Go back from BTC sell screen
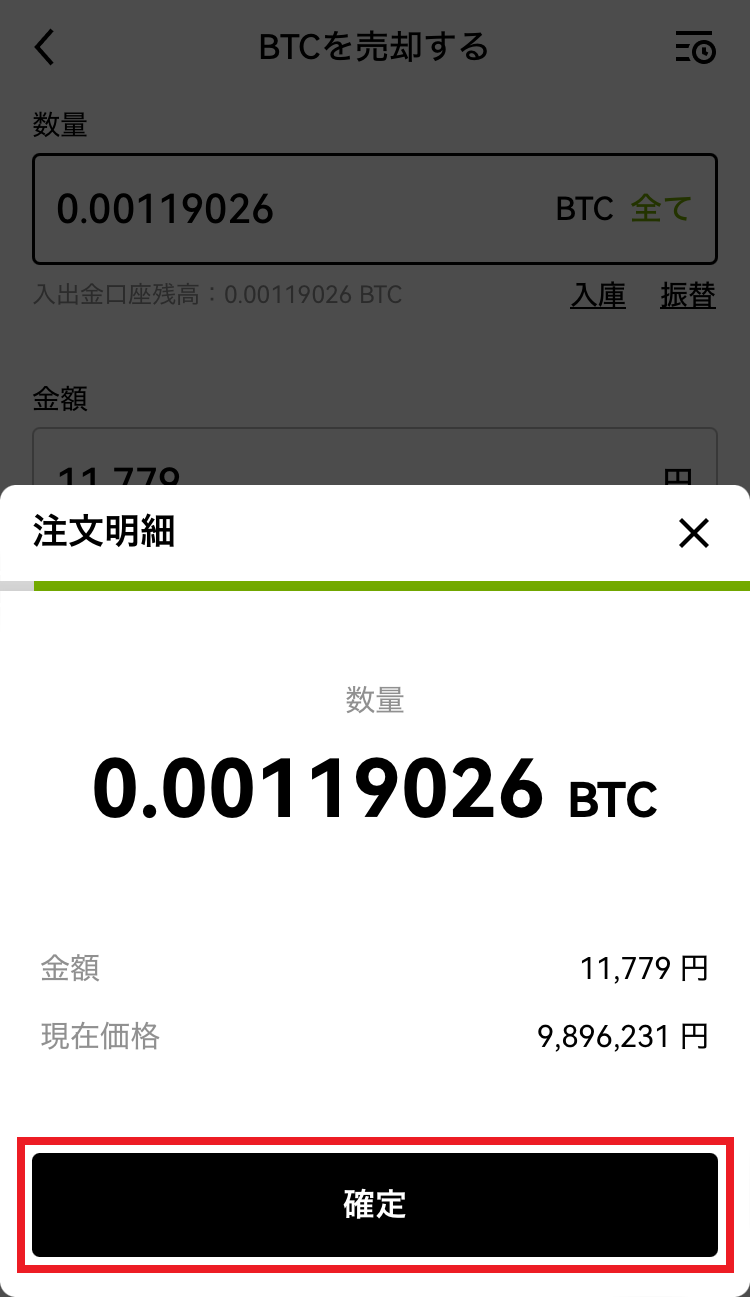Image resolution: width=750 pixels, height=1297 pixels. pos(45,47)
